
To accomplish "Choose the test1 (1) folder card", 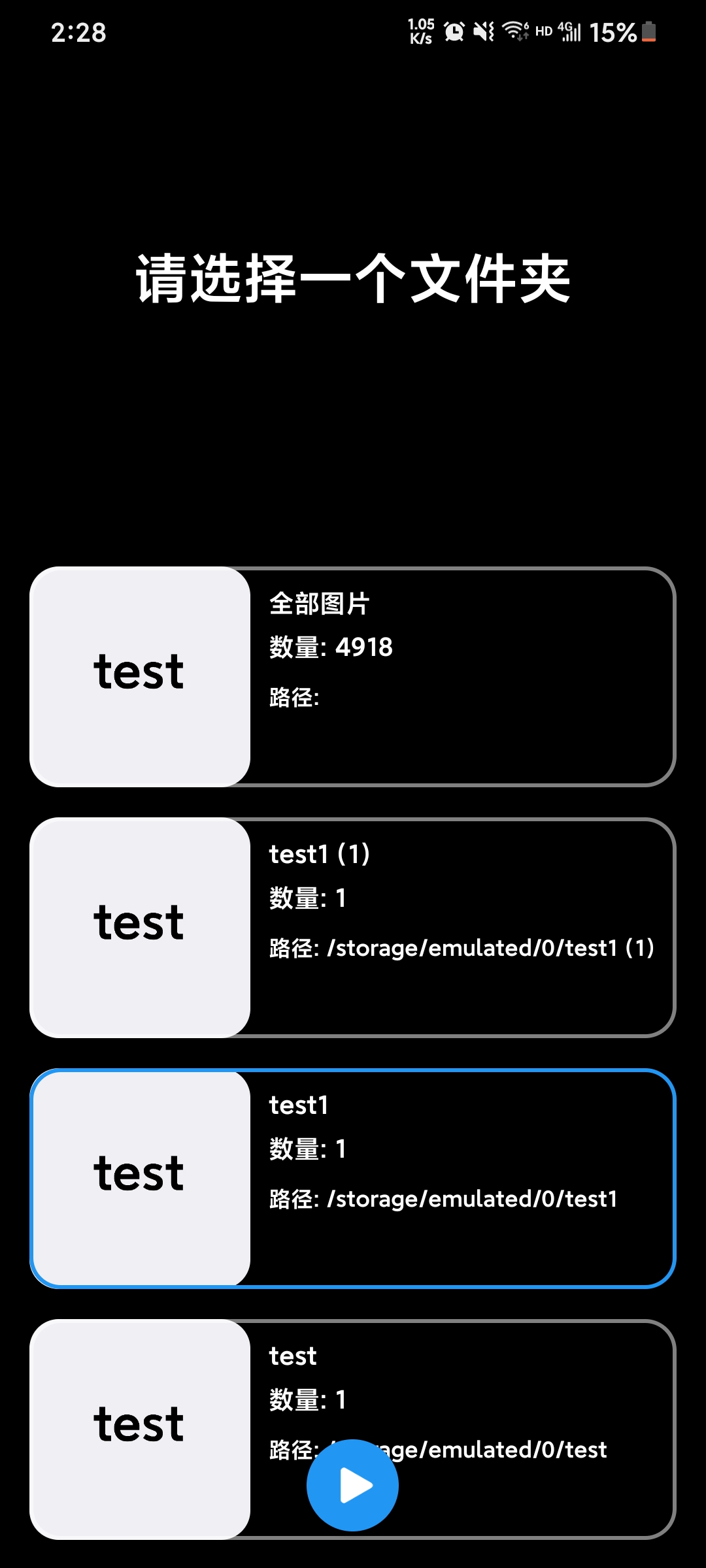I will pyautogui.click(x=353, y=928).
